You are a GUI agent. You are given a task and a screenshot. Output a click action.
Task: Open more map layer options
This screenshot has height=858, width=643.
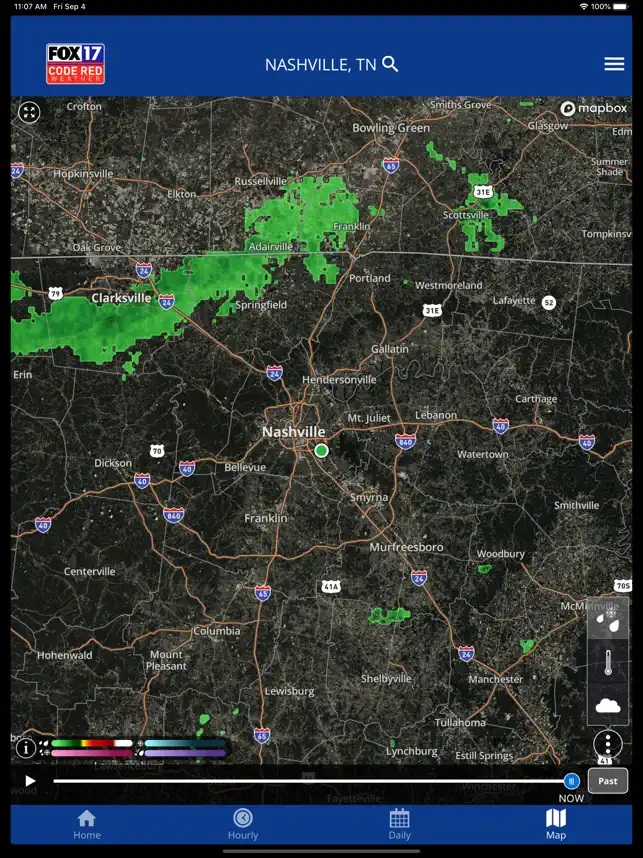tap(608, 744)
